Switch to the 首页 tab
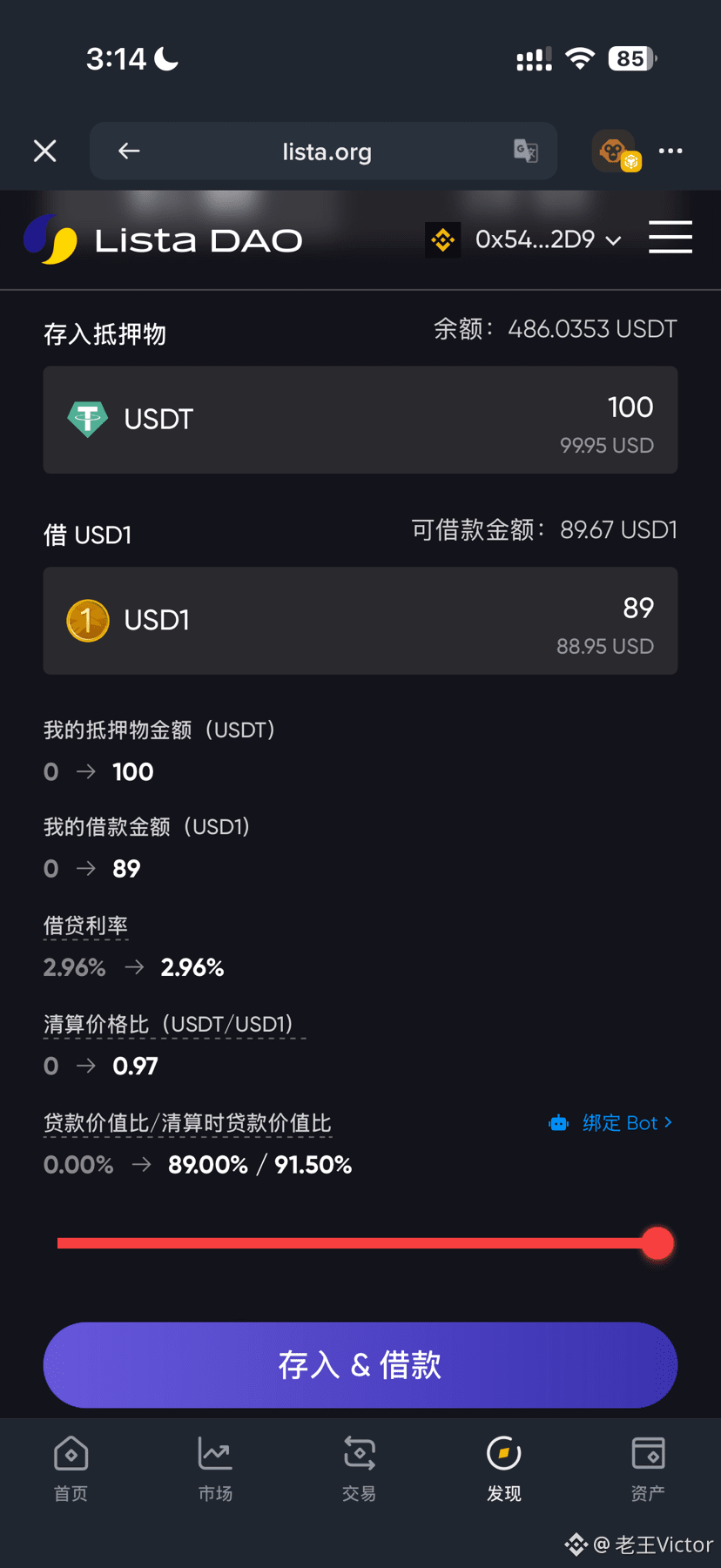The width and height of the screenshot is (721, 1568). 71,1468
